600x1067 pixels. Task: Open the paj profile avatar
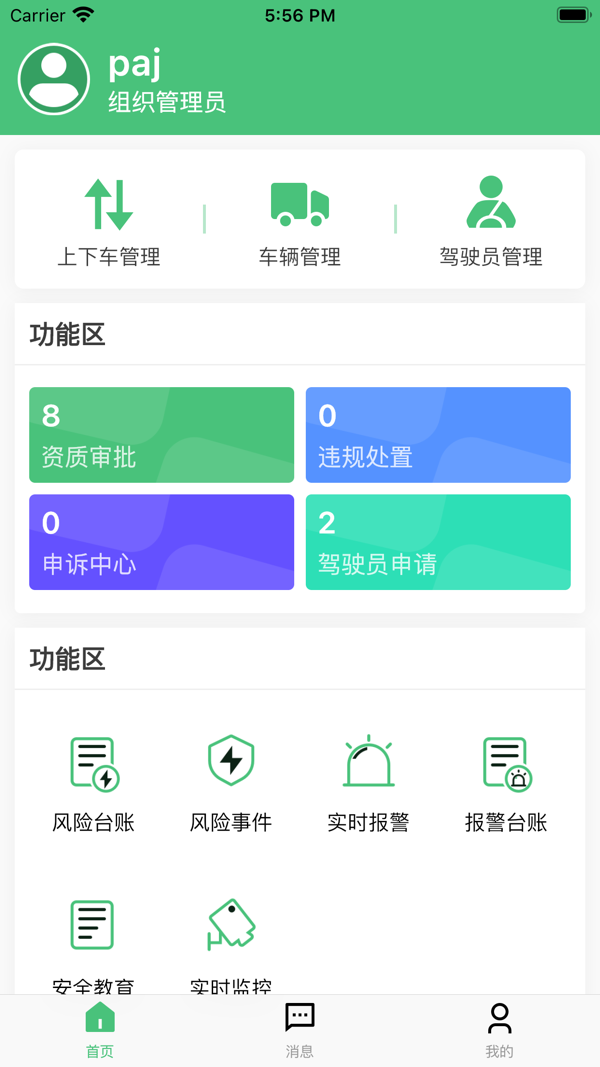click(54, 79)
